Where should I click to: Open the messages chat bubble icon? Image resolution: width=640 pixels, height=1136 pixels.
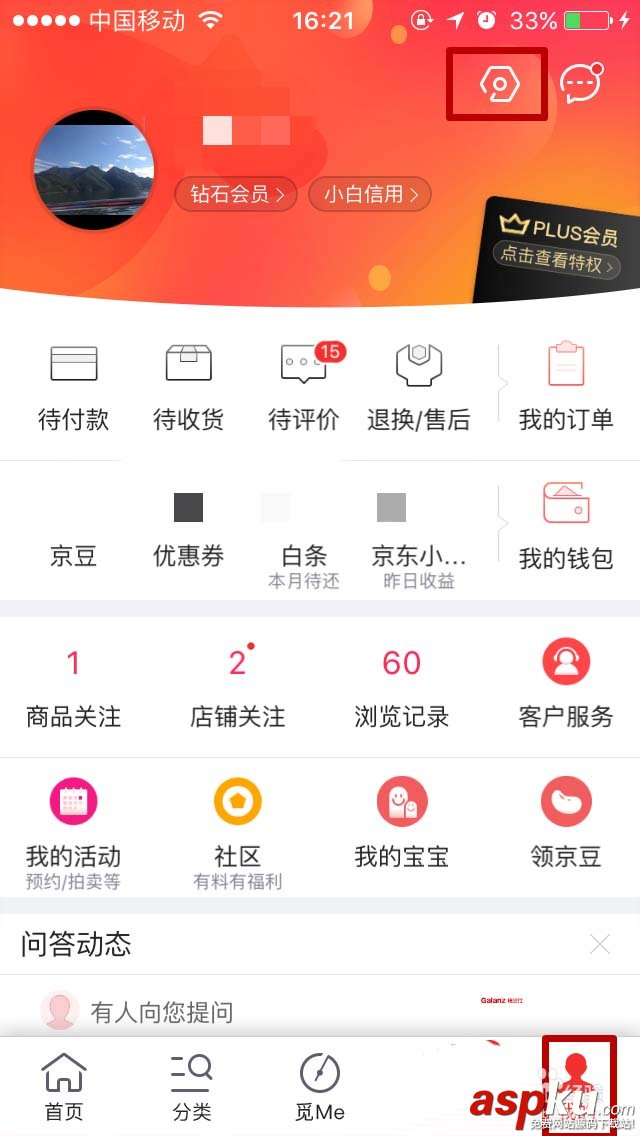581,84
